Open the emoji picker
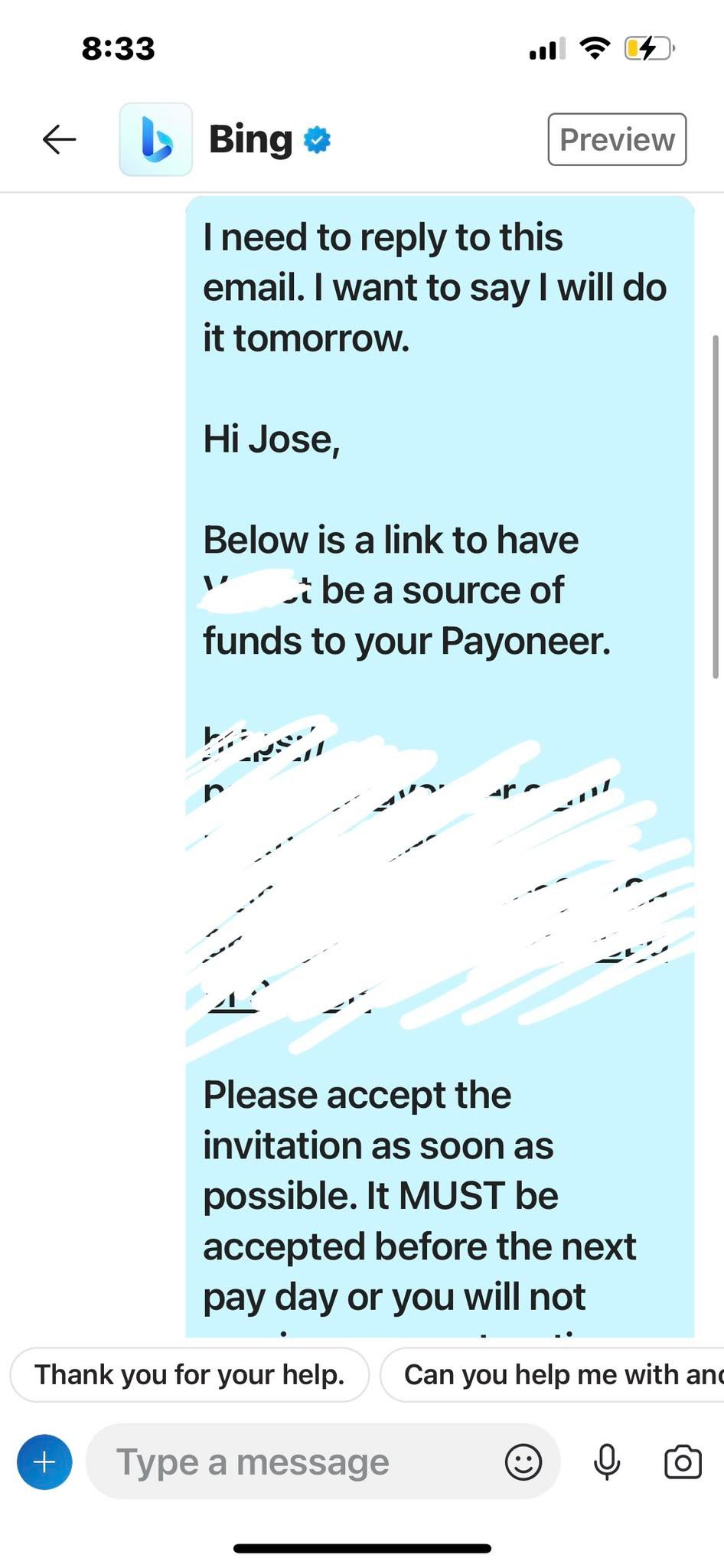This screenshot has height=1568, width=724. tap(525, 1460)
